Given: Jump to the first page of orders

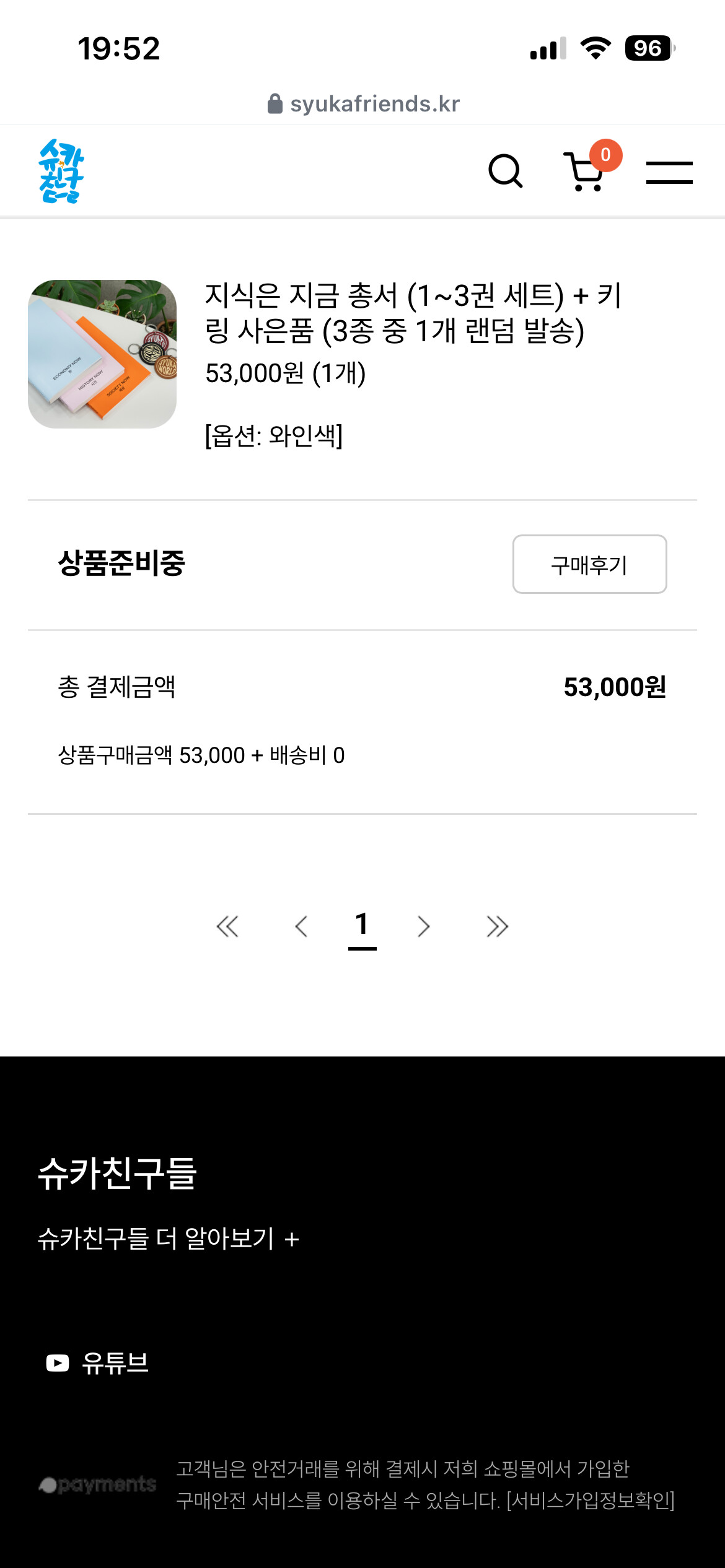Looking at the screenshot, I should (227, 926).
